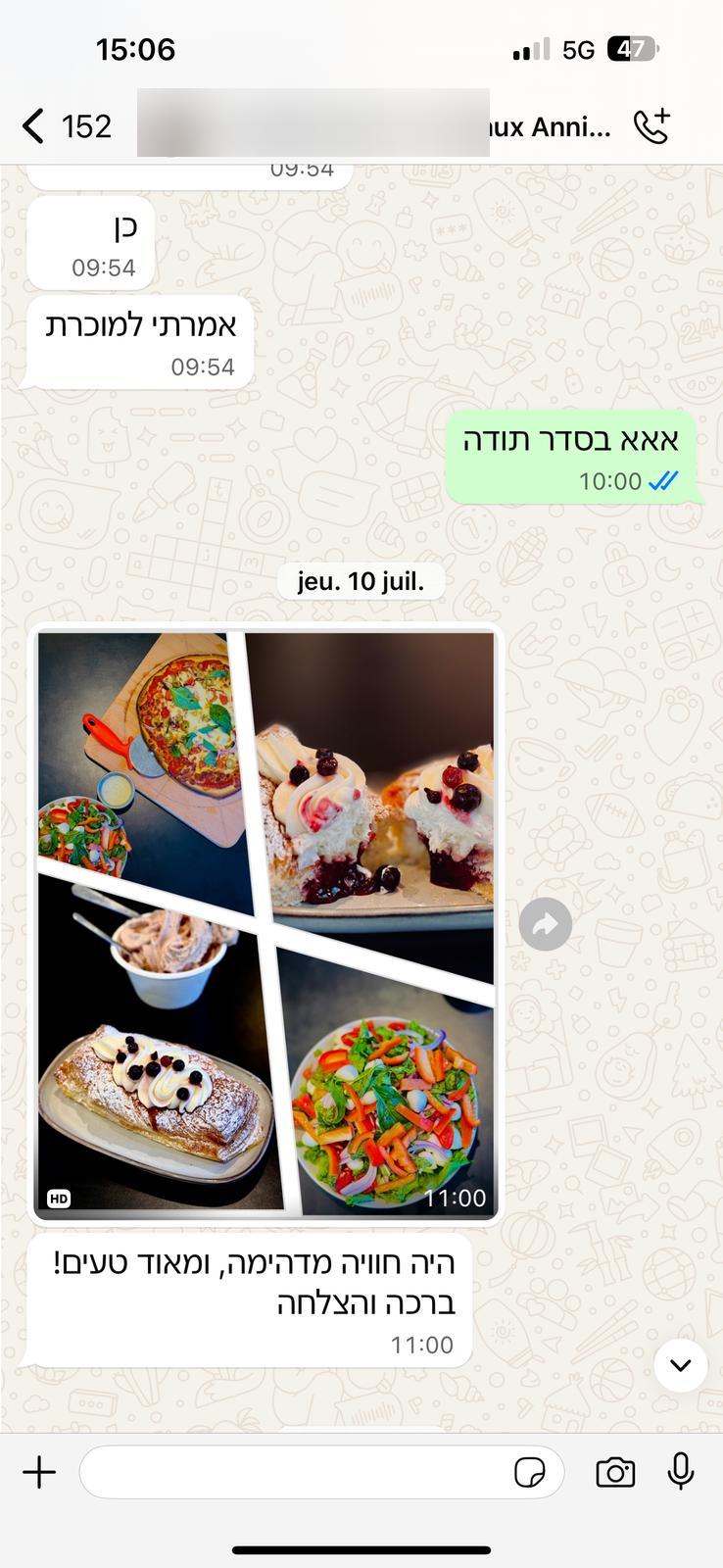723x1568 pixels.
Task: Start a call from the header icon
Action: [x=651, y=126]
